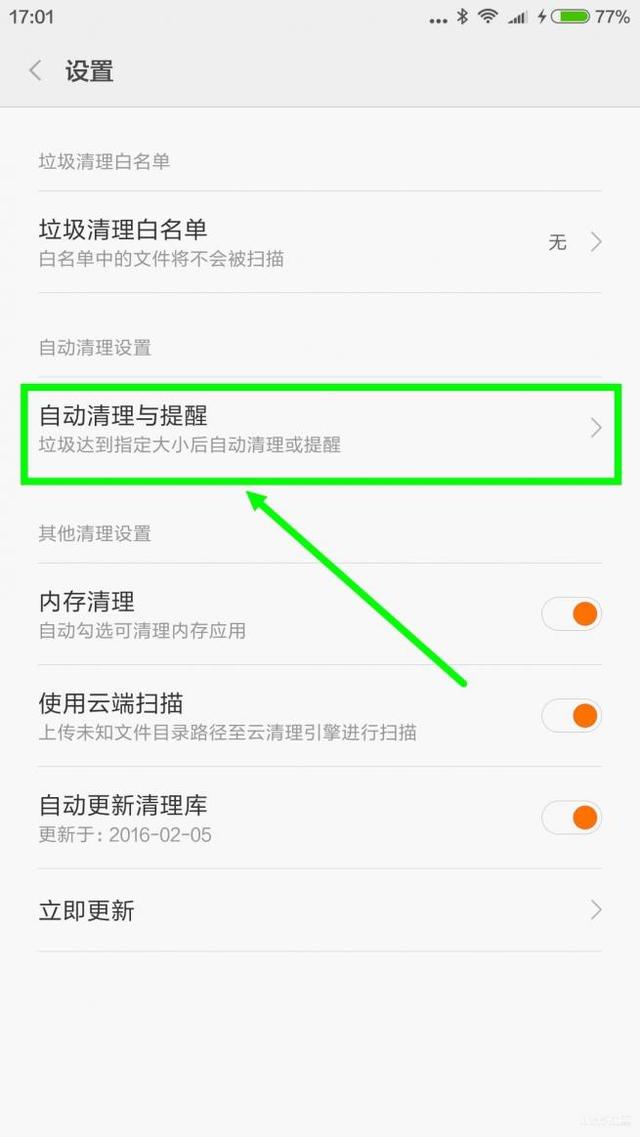Go back from the 设置 page
This screenshot has height=1137, width=640.
pyautogui.click(x=36, y=71)
